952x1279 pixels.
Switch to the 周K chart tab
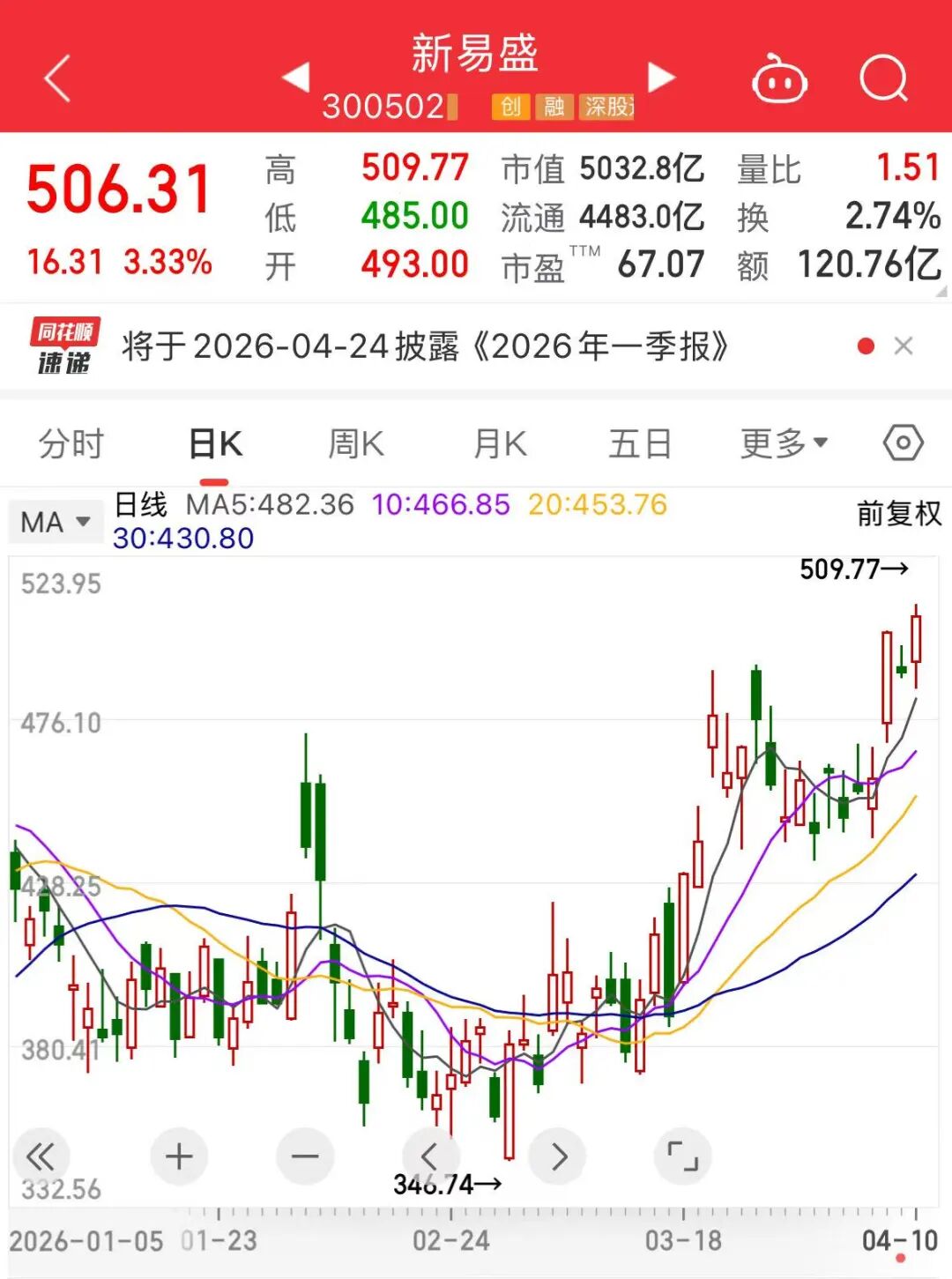(356, 443)
